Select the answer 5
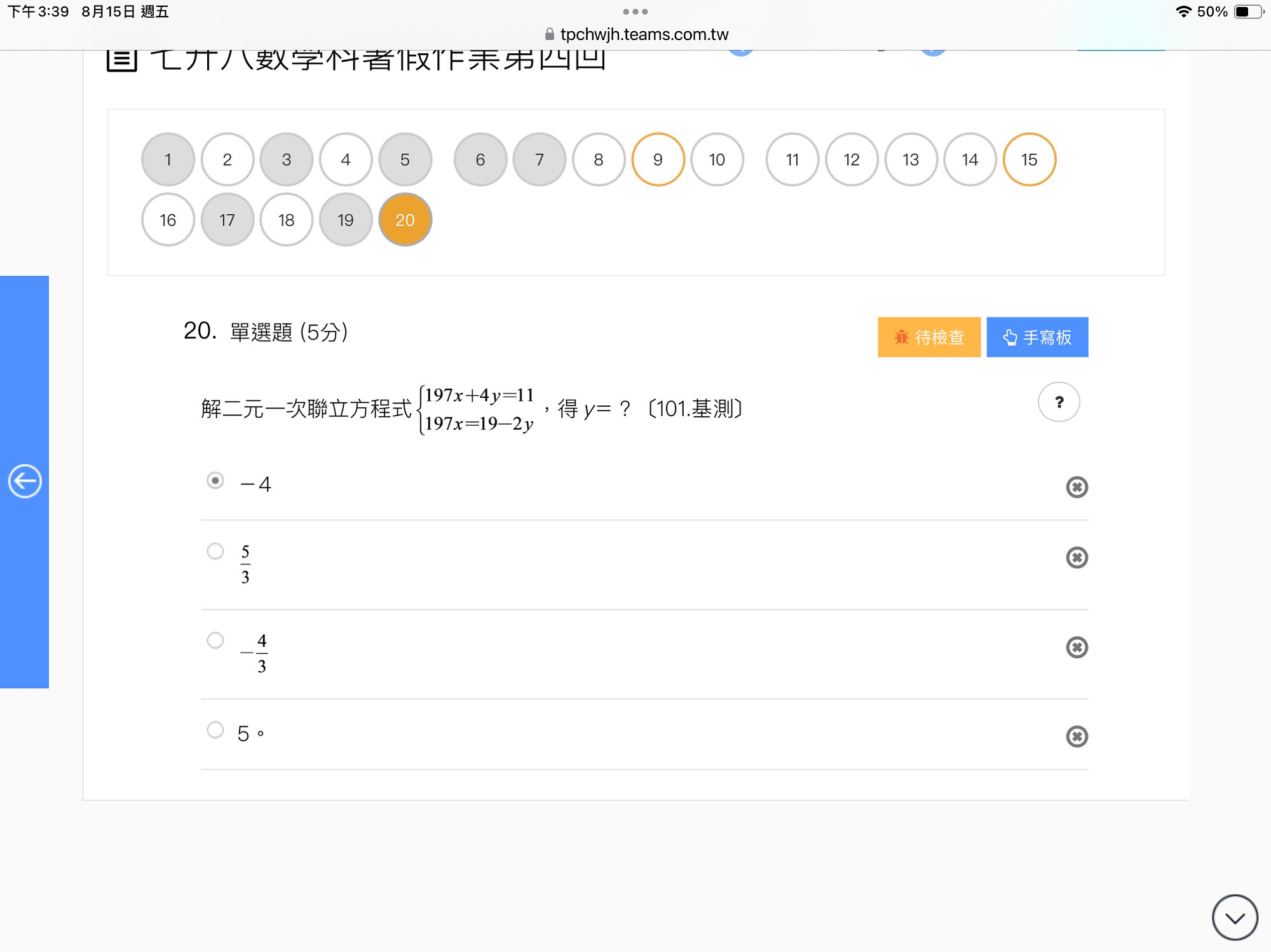Viewport: 1271px width, 952px height. pyautogui.click(x=215, y=730)
